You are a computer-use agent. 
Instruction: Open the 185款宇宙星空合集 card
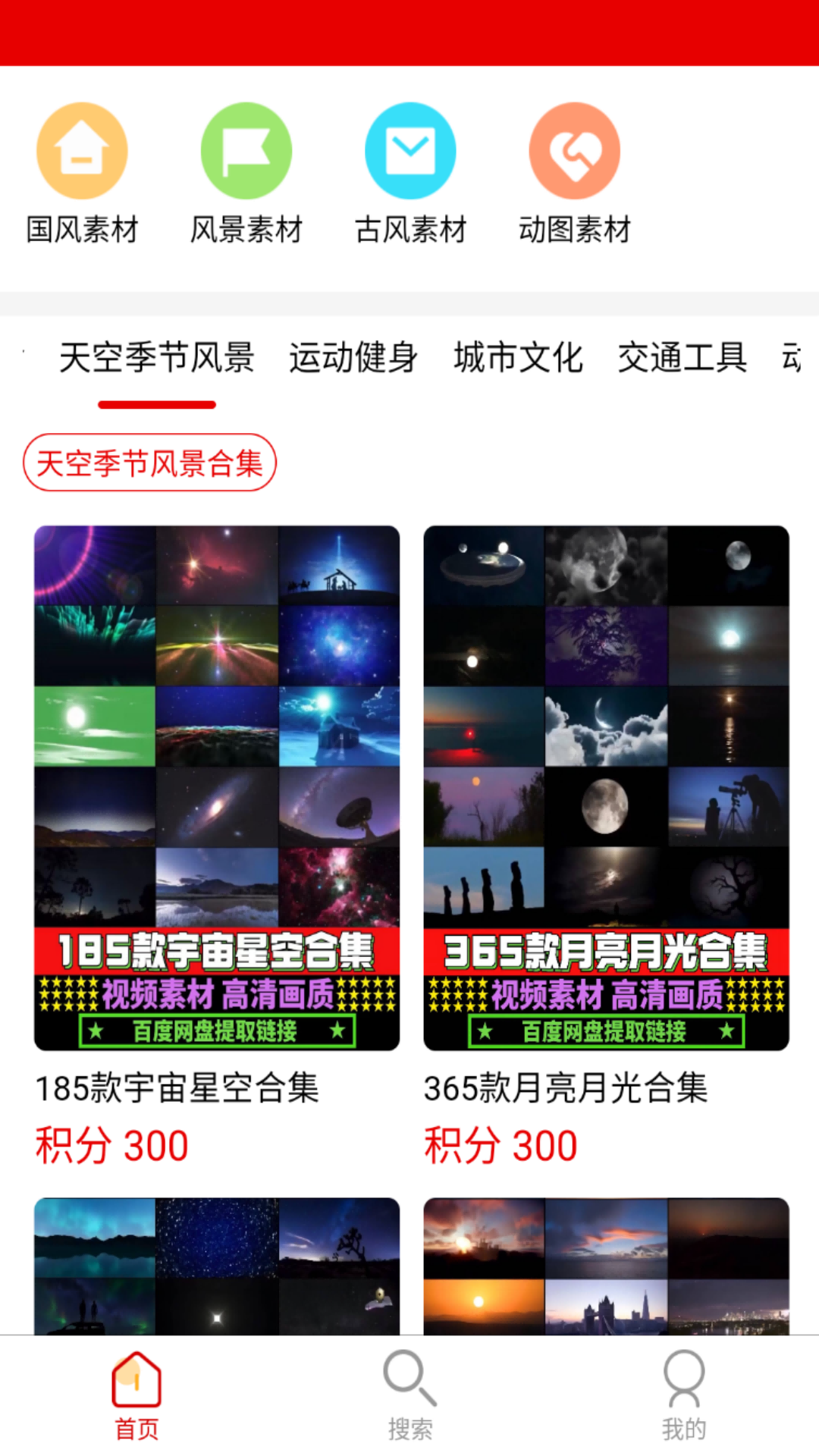coord(217,789)
